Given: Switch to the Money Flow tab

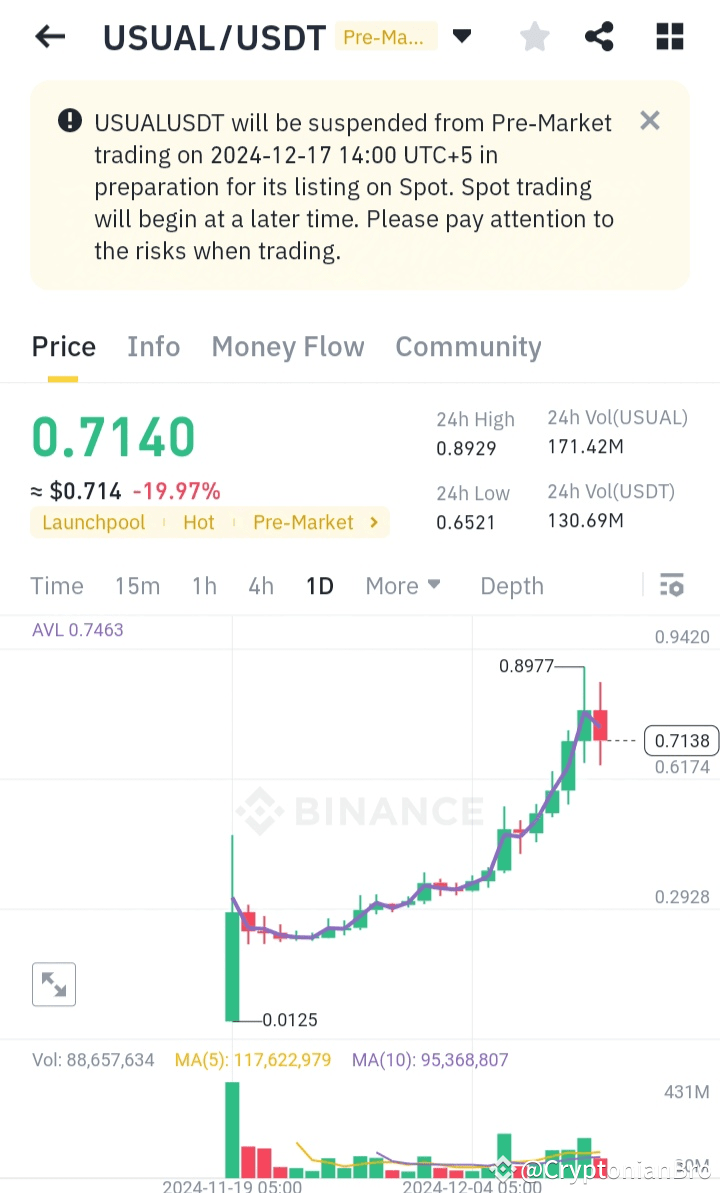Looking at the screenshot, I should point(287,346).
